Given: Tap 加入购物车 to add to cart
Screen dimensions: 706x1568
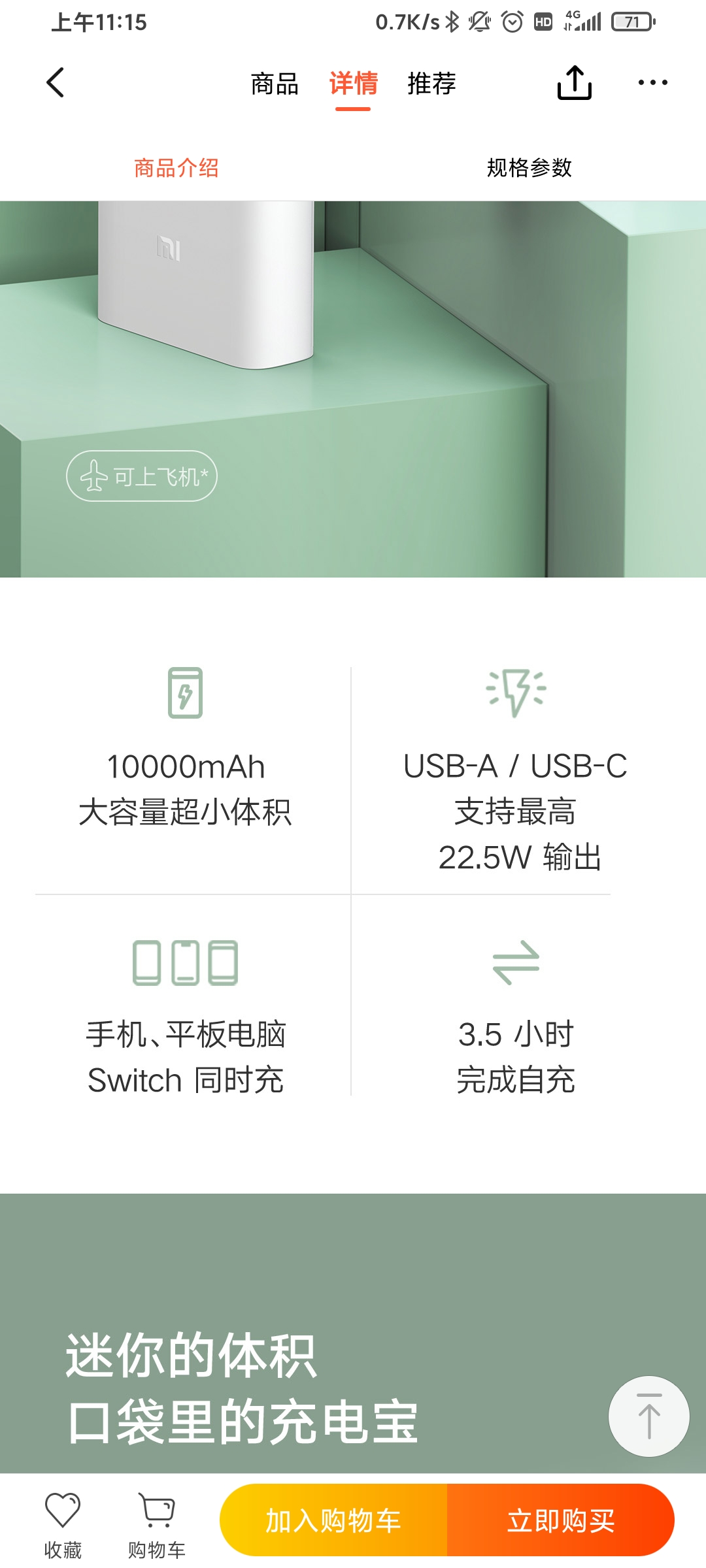Looking at the screenshot, I should 333,1520.
